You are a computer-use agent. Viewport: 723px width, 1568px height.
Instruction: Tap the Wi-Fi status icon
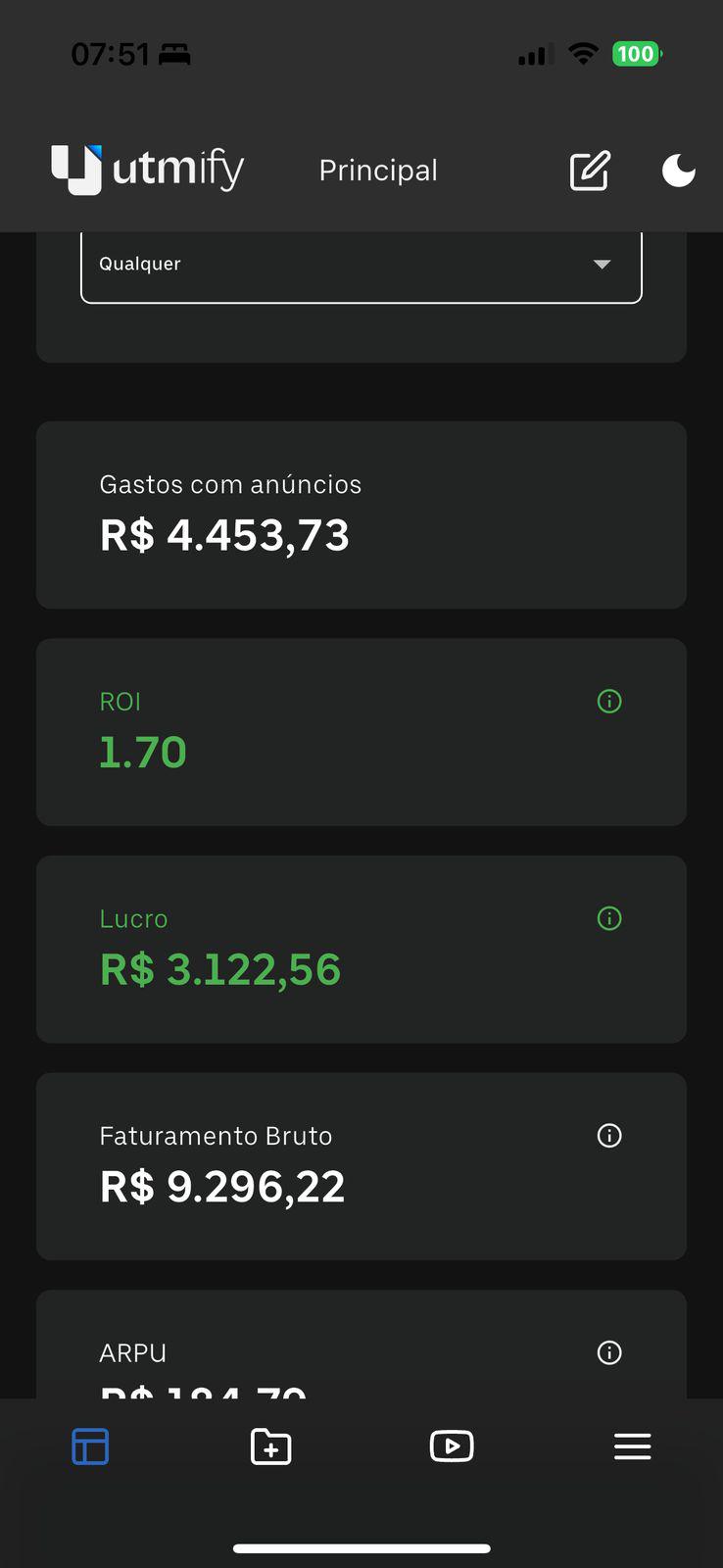coord(582,54)
